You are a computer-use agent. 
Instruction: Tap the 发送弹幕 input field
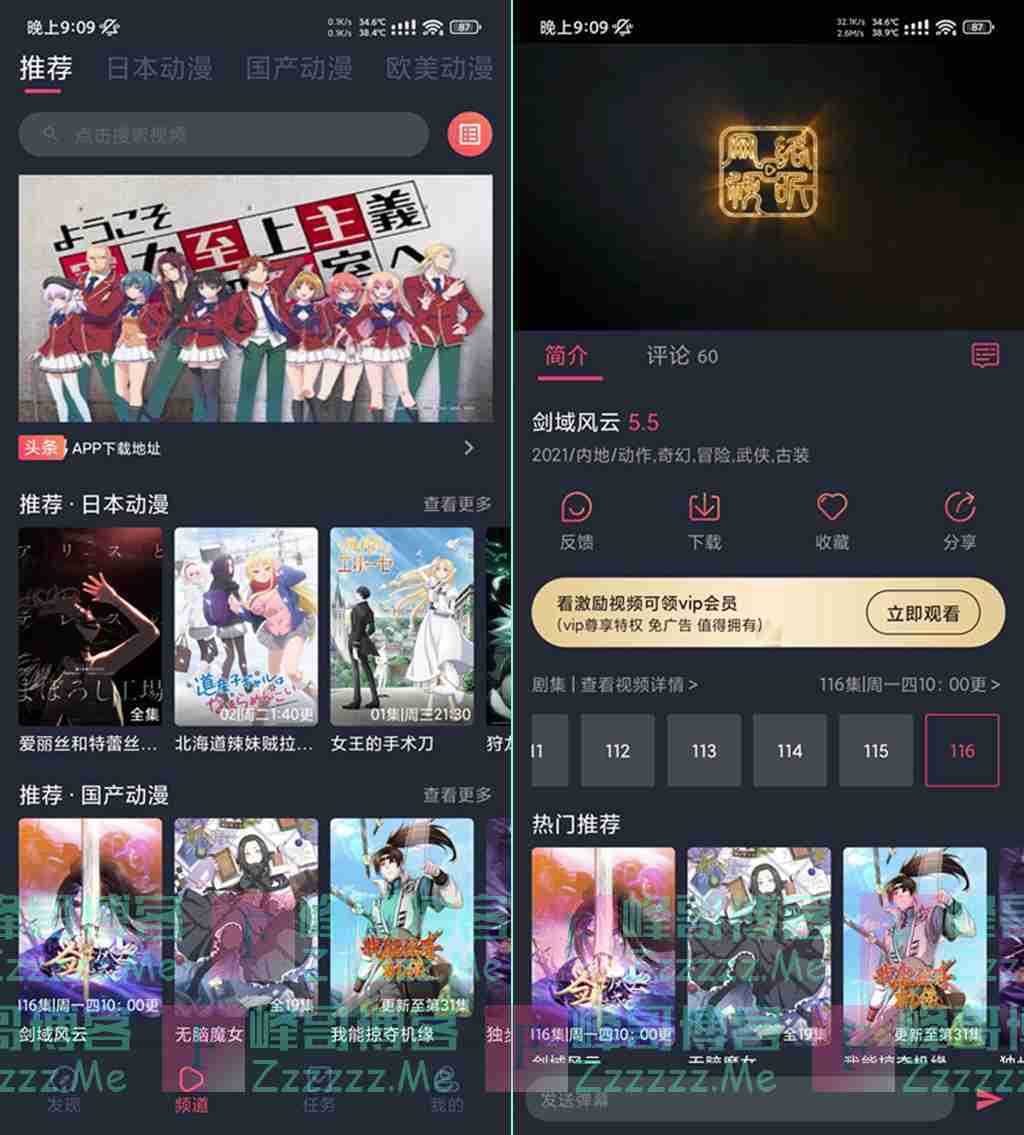(x=740, y=1100)
